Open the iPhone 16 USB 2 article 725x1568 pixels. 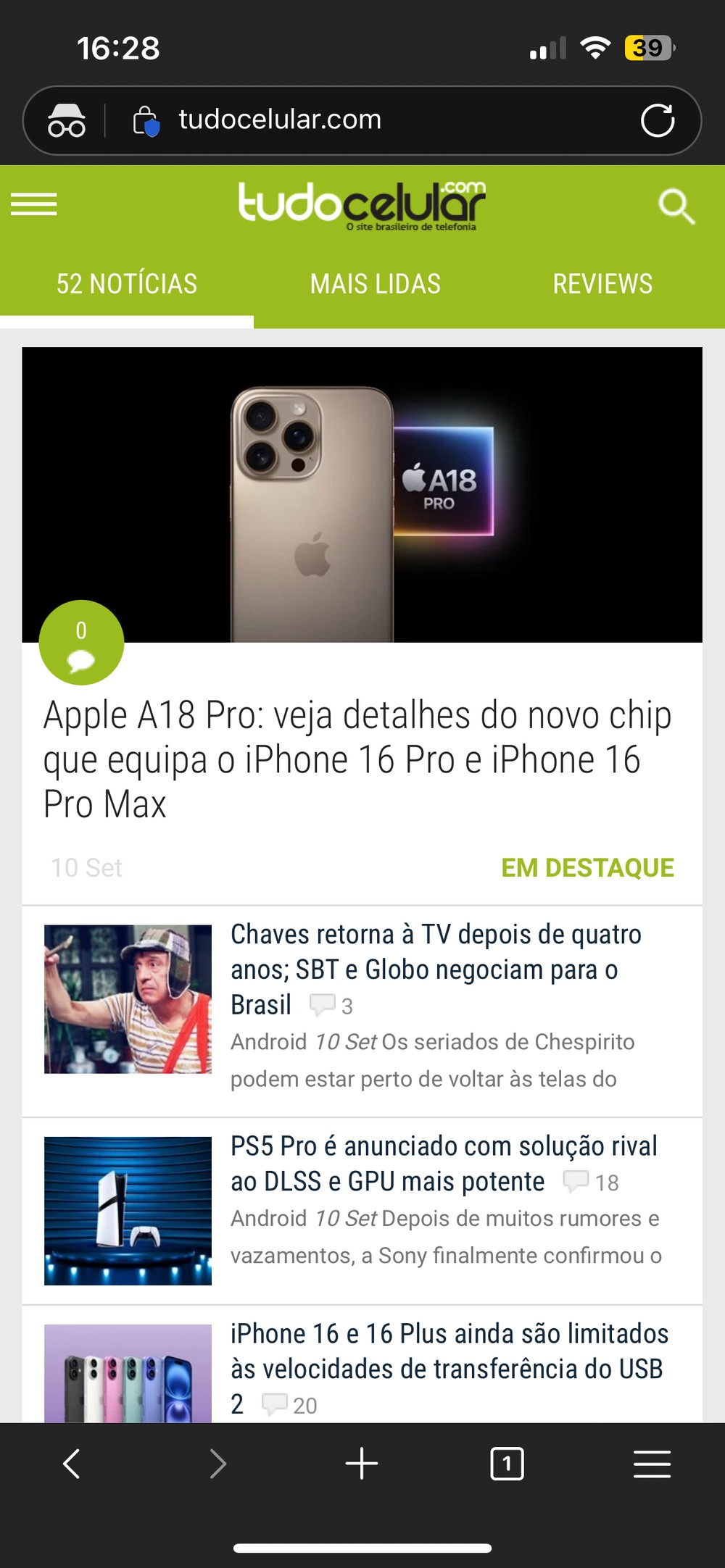point(449,1351)
